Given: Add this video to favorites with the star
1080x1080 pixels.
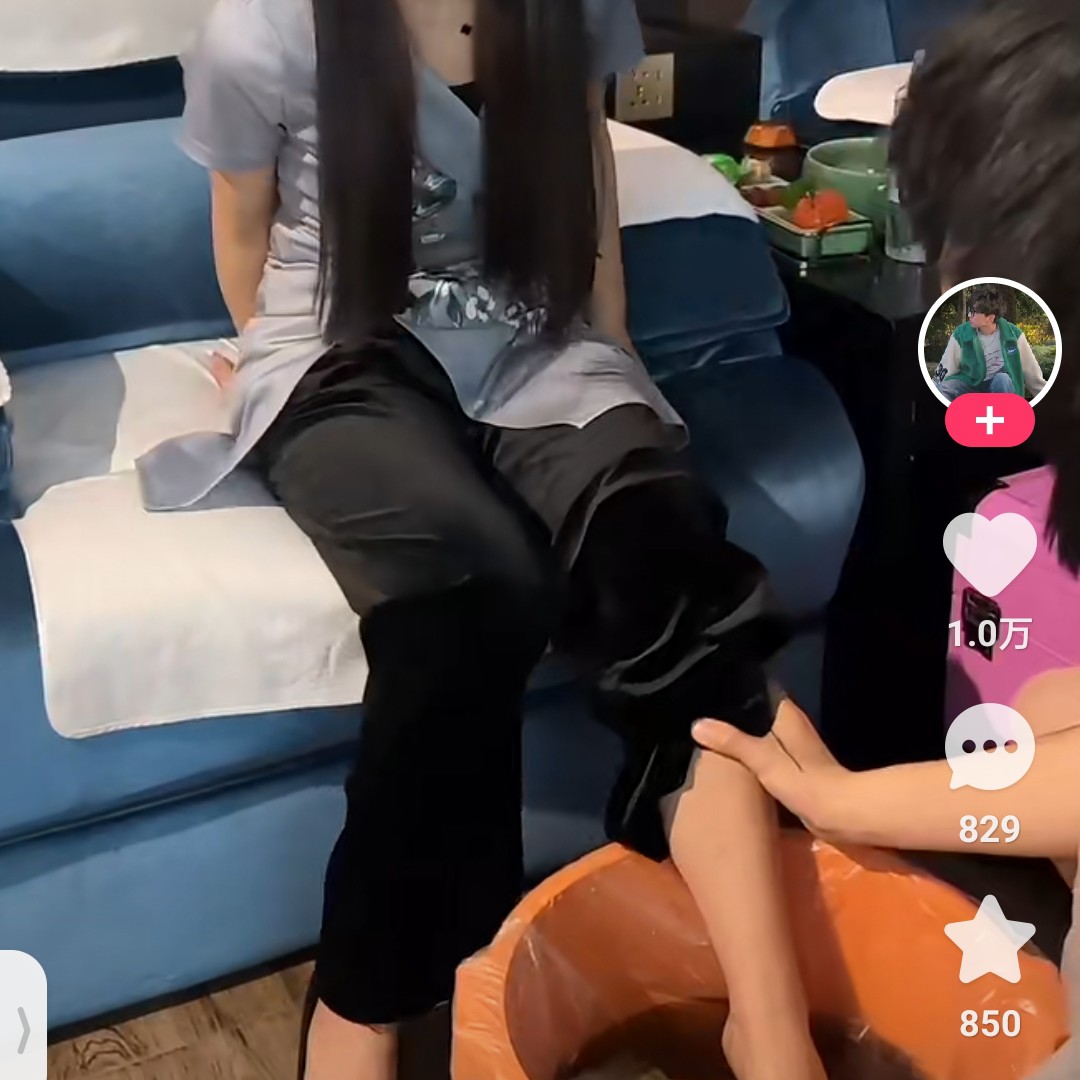Looking at the screenshot, I should pos(989,940).
